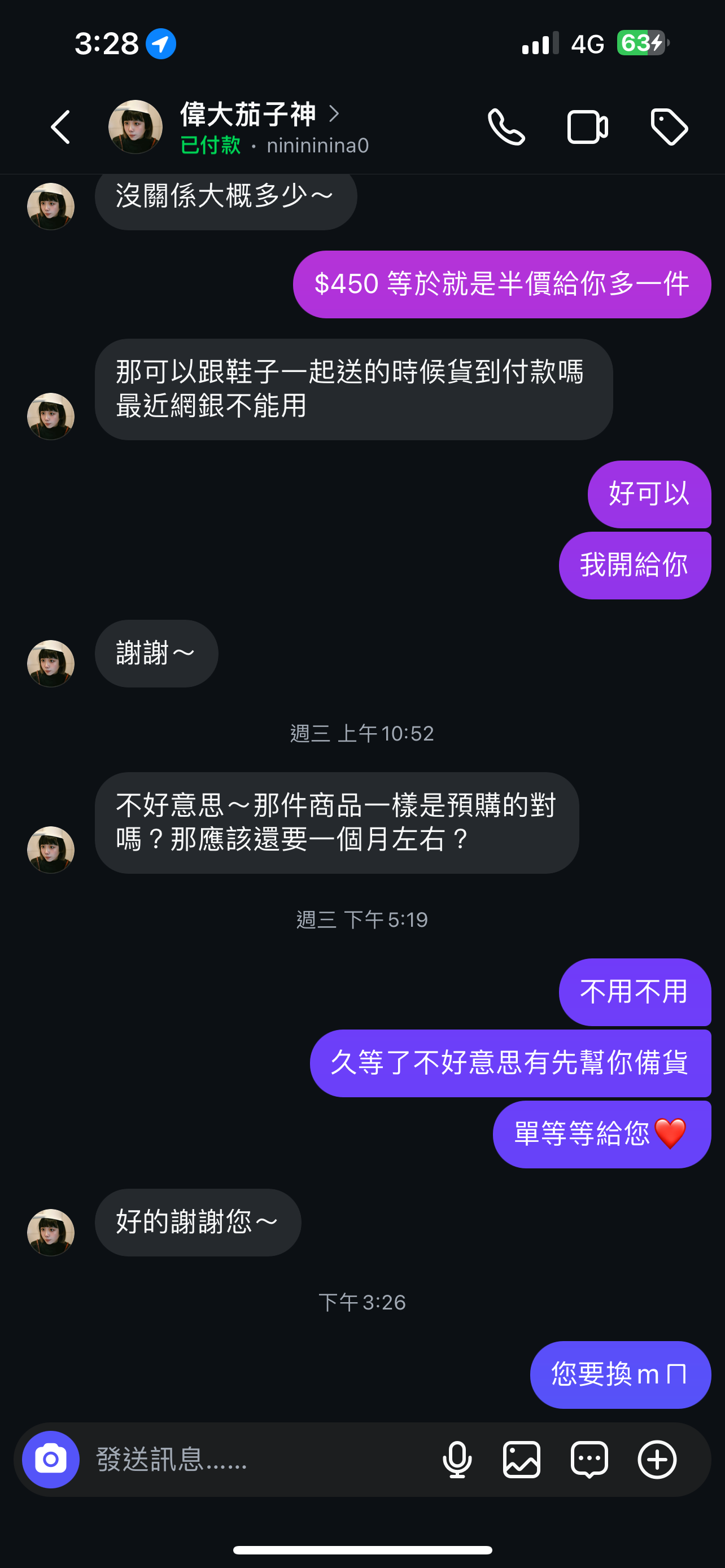Viewport: 725px width, 1568px height.
Task: Go back to the message list
Action: pyautogui.click(x=60, y=127)
